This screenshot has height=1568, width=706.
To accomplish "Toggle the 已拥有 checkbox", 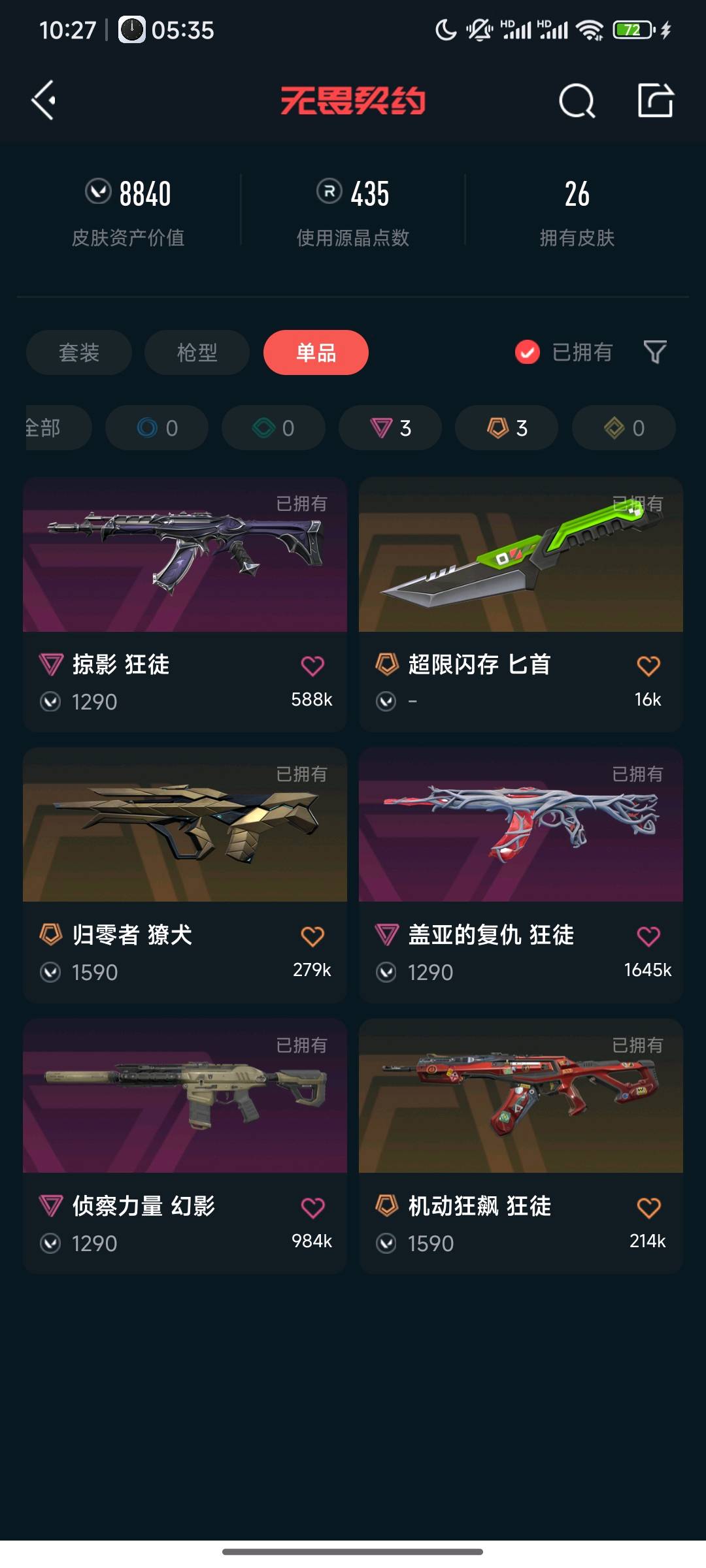I will (528, 353).
